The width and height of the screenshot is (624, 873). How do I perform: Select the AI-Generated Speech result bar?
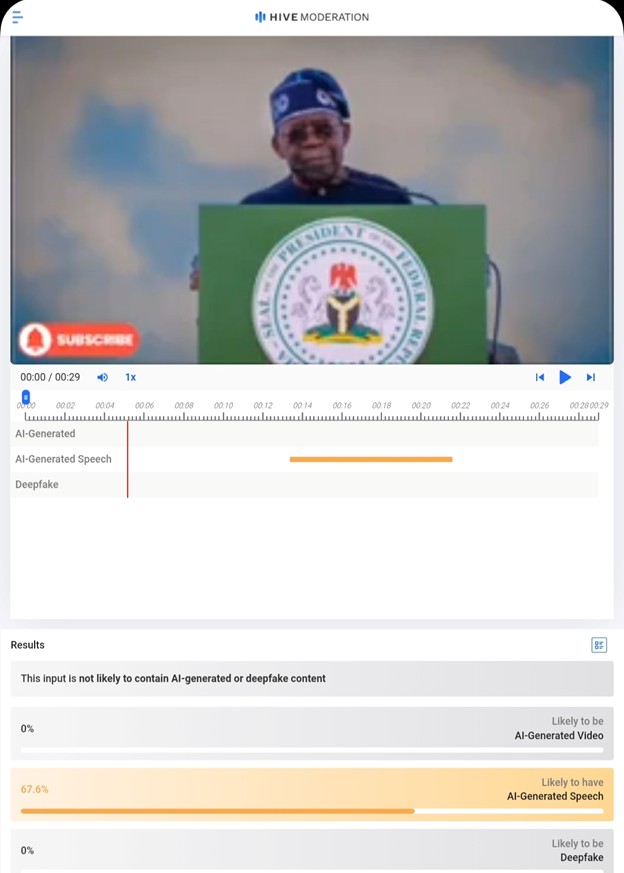312,794
